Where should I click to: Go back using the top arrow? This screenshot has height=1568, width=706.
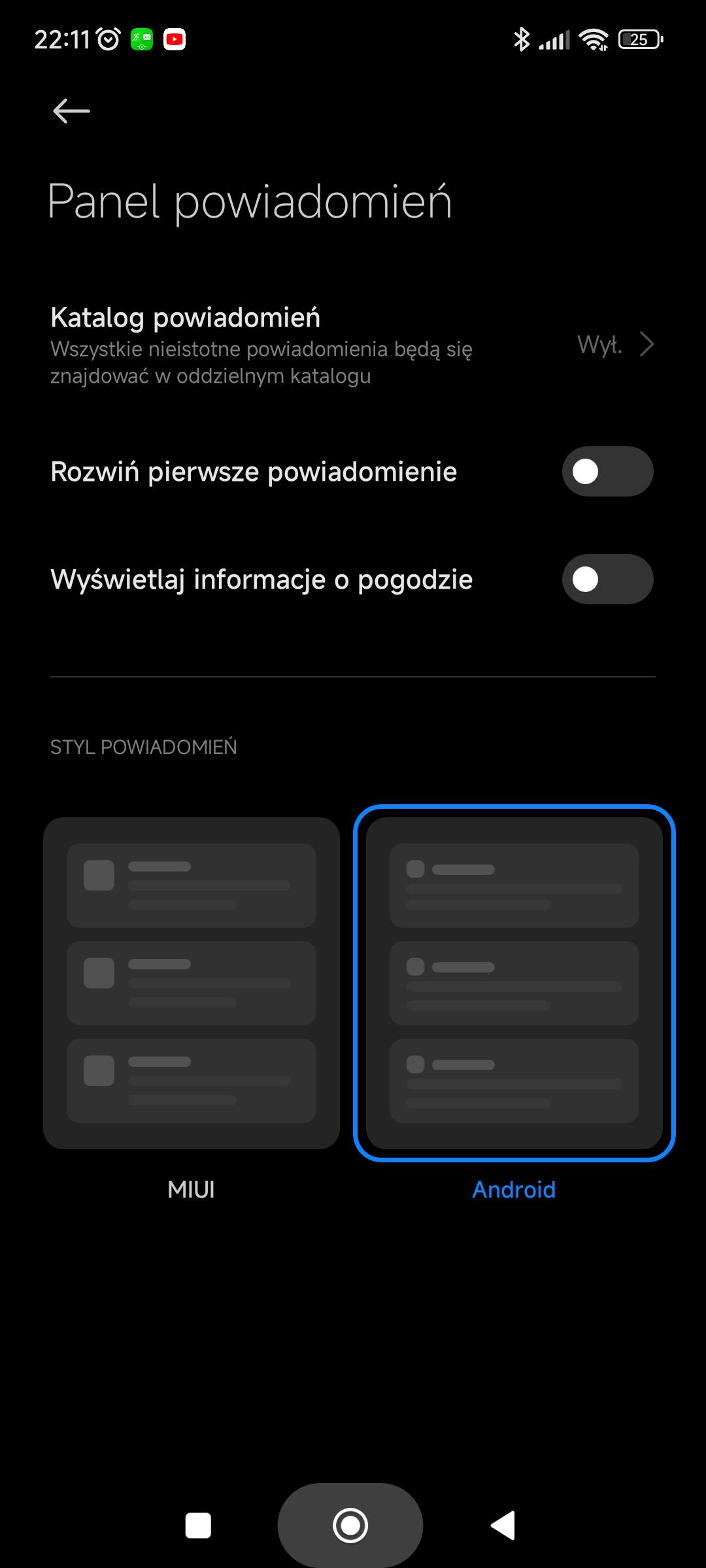[71, 111]
